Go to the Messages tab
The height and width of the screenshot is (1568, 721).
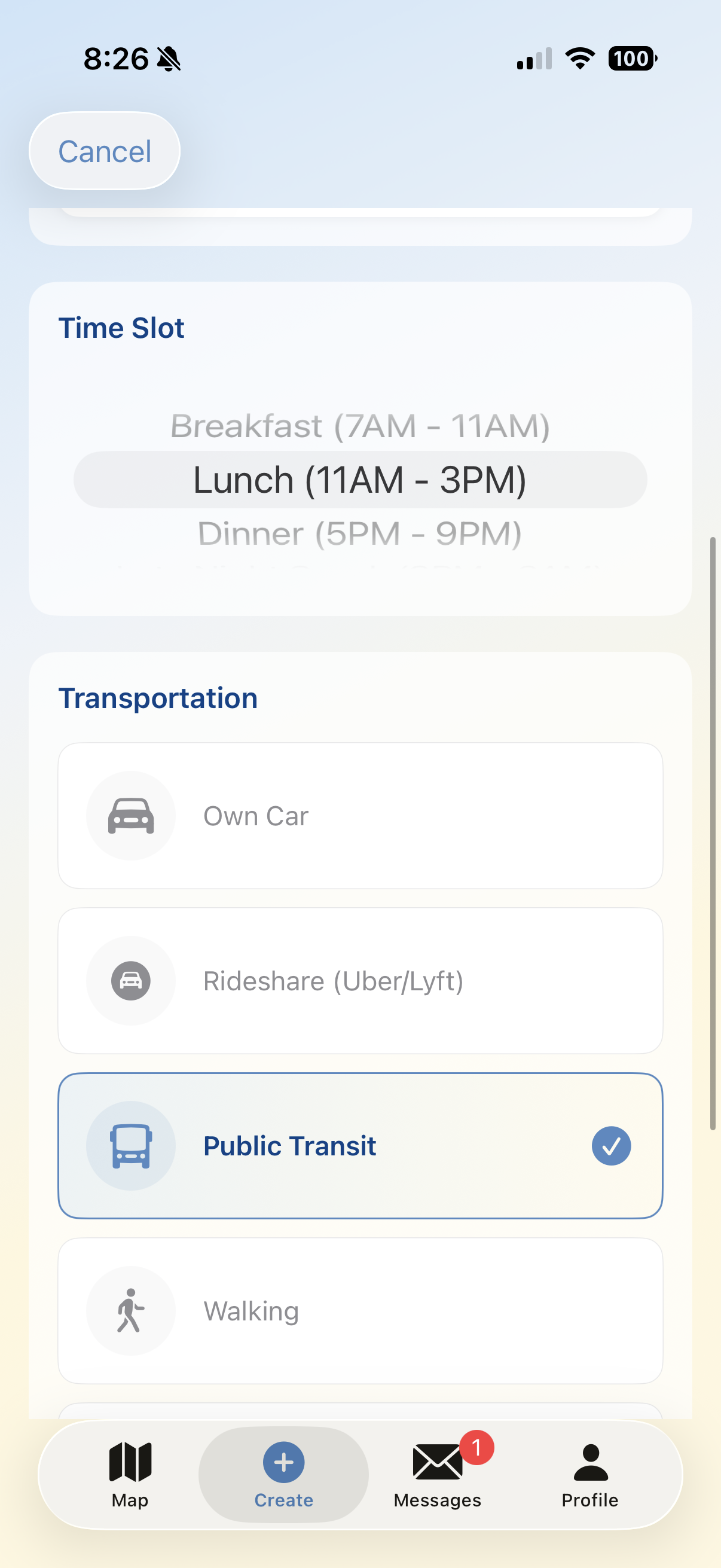coord(438,1474)
